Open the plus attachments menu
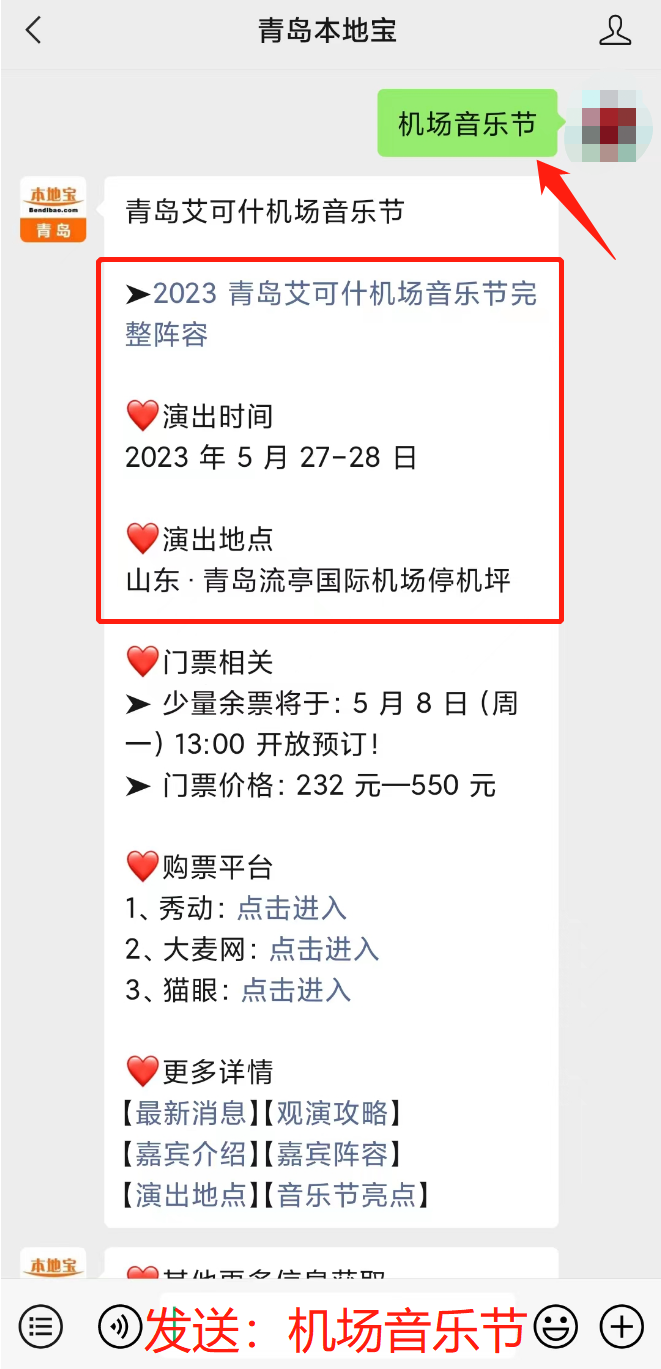 coord(621,1326)
